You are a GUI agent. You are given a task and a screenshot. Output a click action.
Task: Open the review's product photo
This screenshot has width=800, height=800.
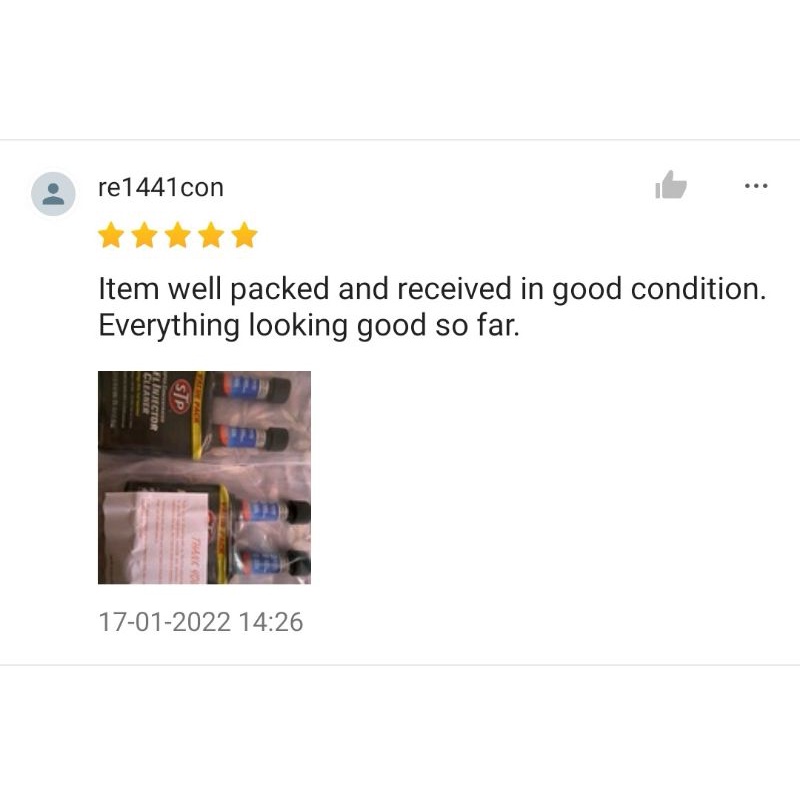tap(204, 478)
